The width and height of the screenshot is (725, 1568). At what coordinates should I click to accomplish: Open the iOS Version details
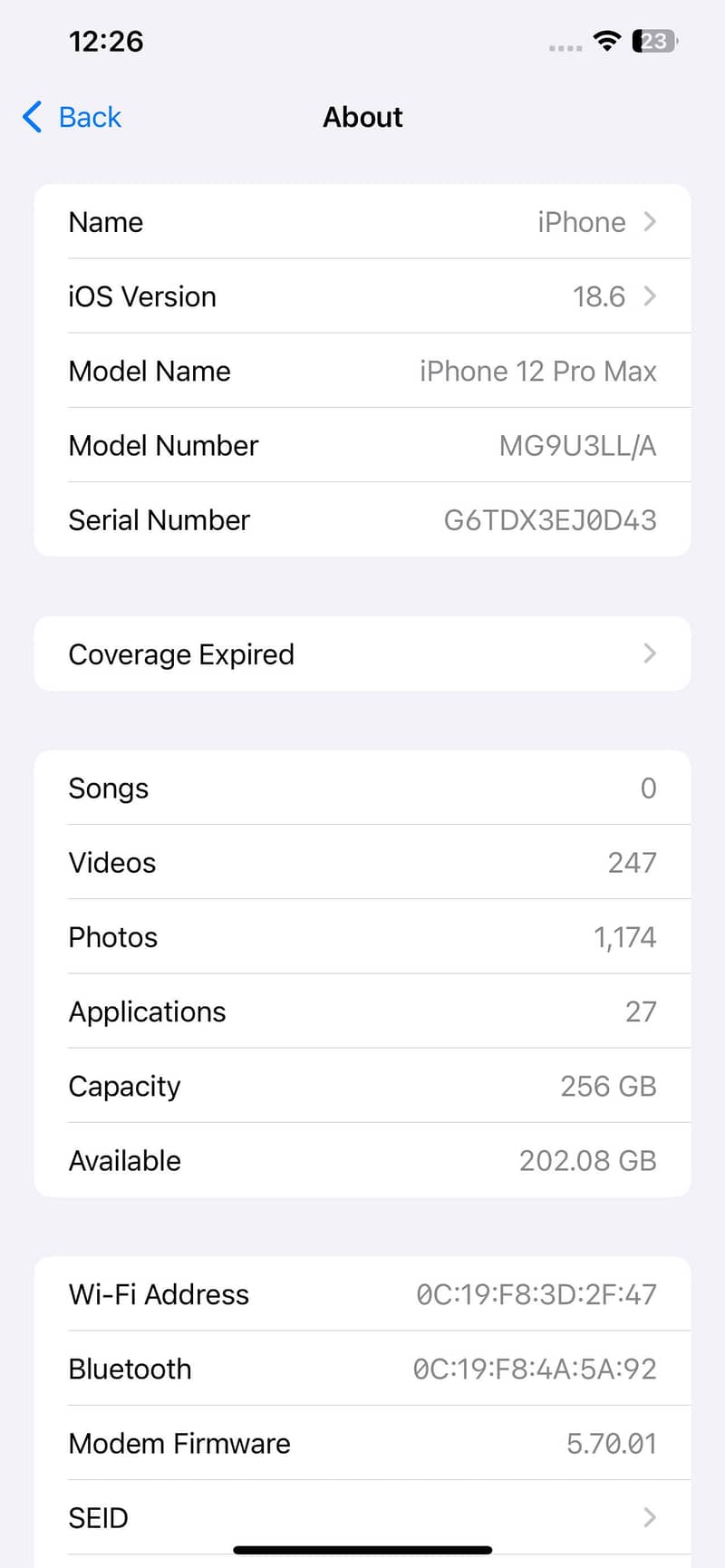[362, 296]
